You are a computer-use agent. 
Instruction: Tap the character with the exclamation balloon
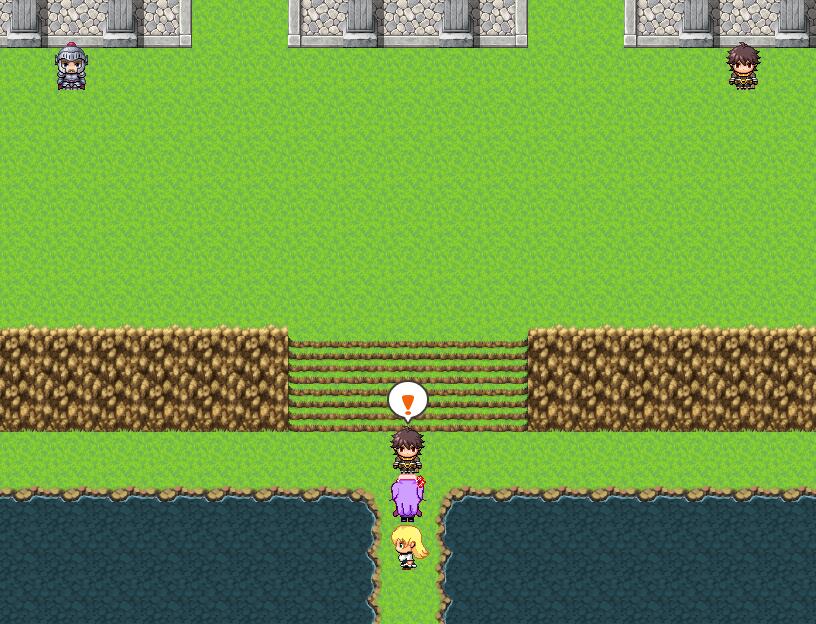click(x=407, y=450)
